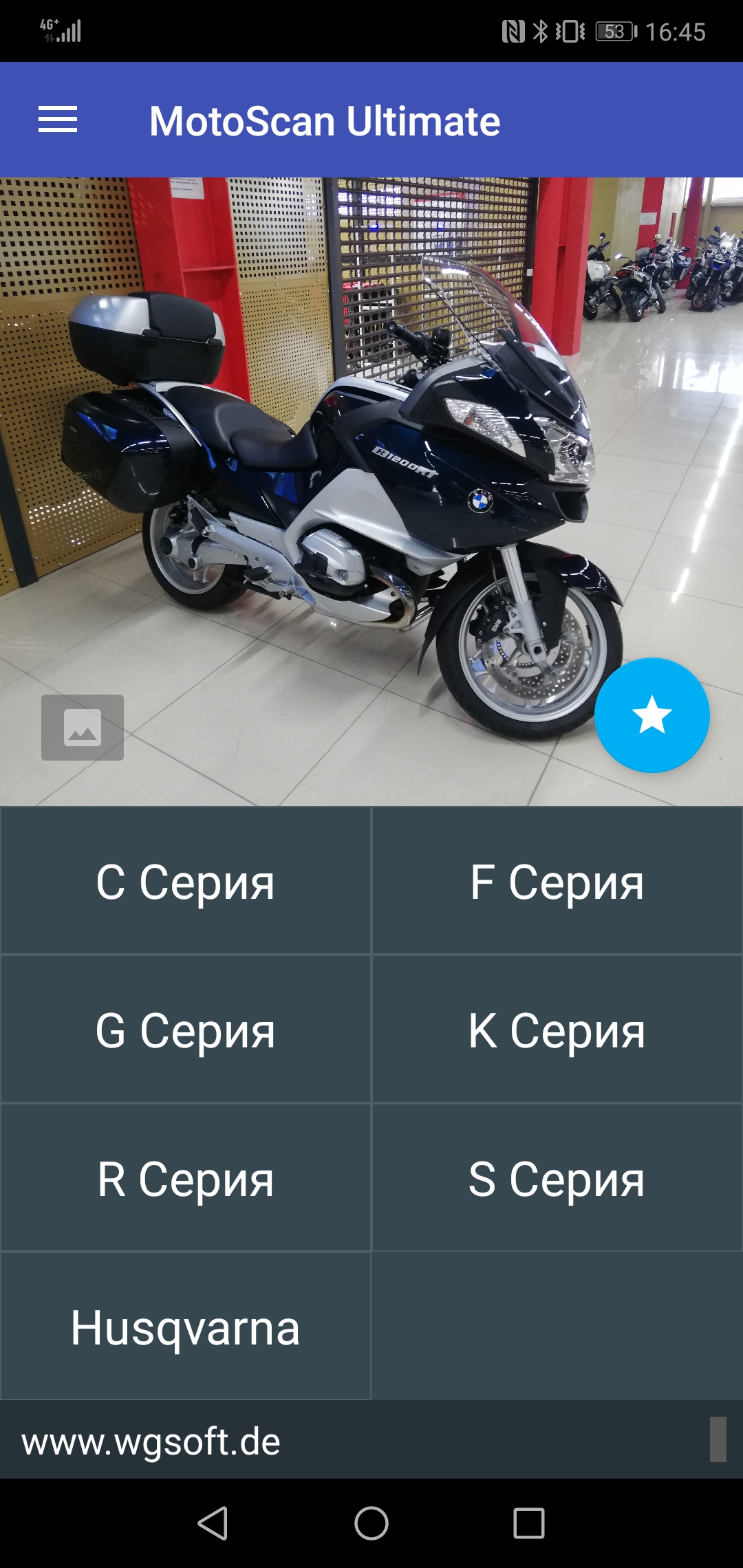
Task: Visit www.wgsoft.de link
Action: [x=151, y=1441]
